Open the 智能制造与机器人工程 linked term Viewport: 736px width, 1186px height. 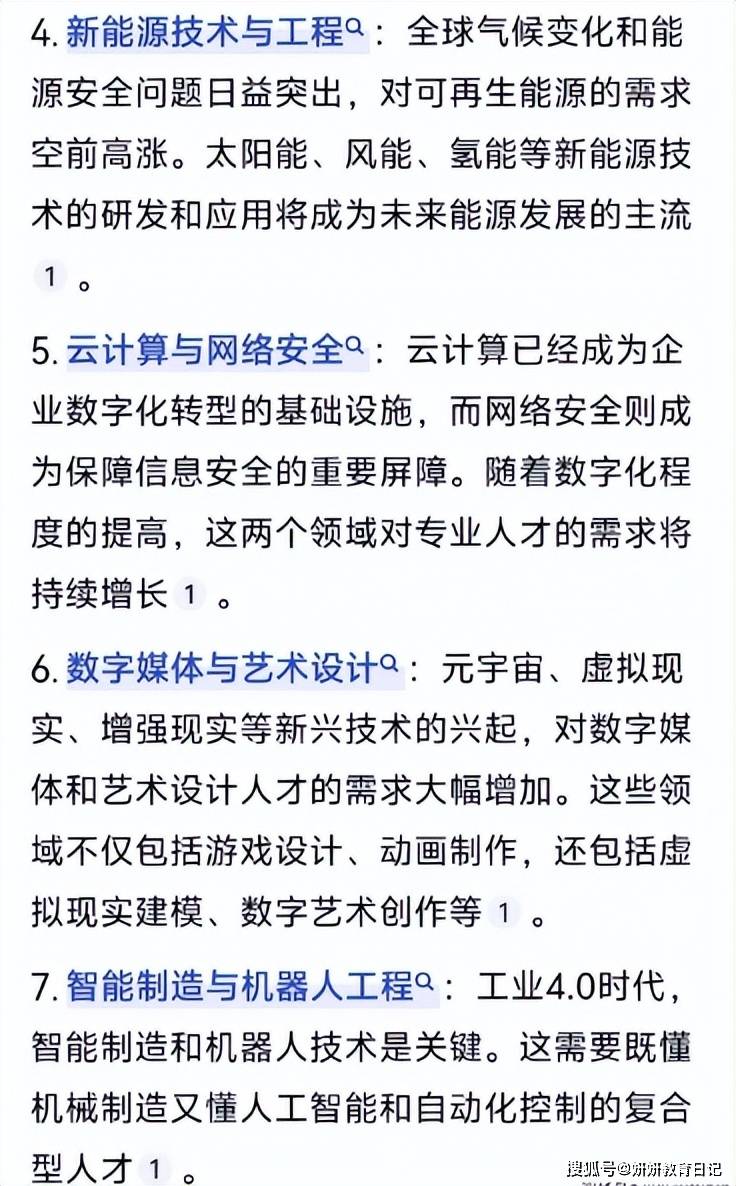250,986
